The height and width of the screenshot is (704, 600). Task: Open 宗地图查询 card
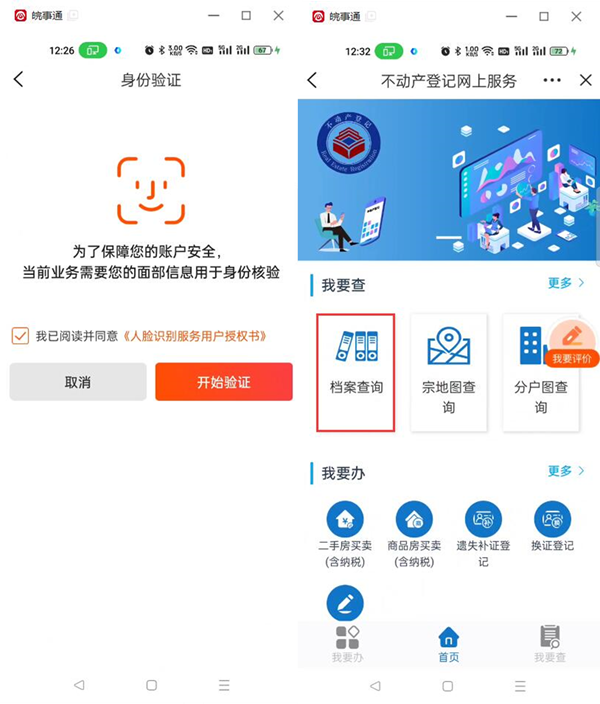pos(448,372)
